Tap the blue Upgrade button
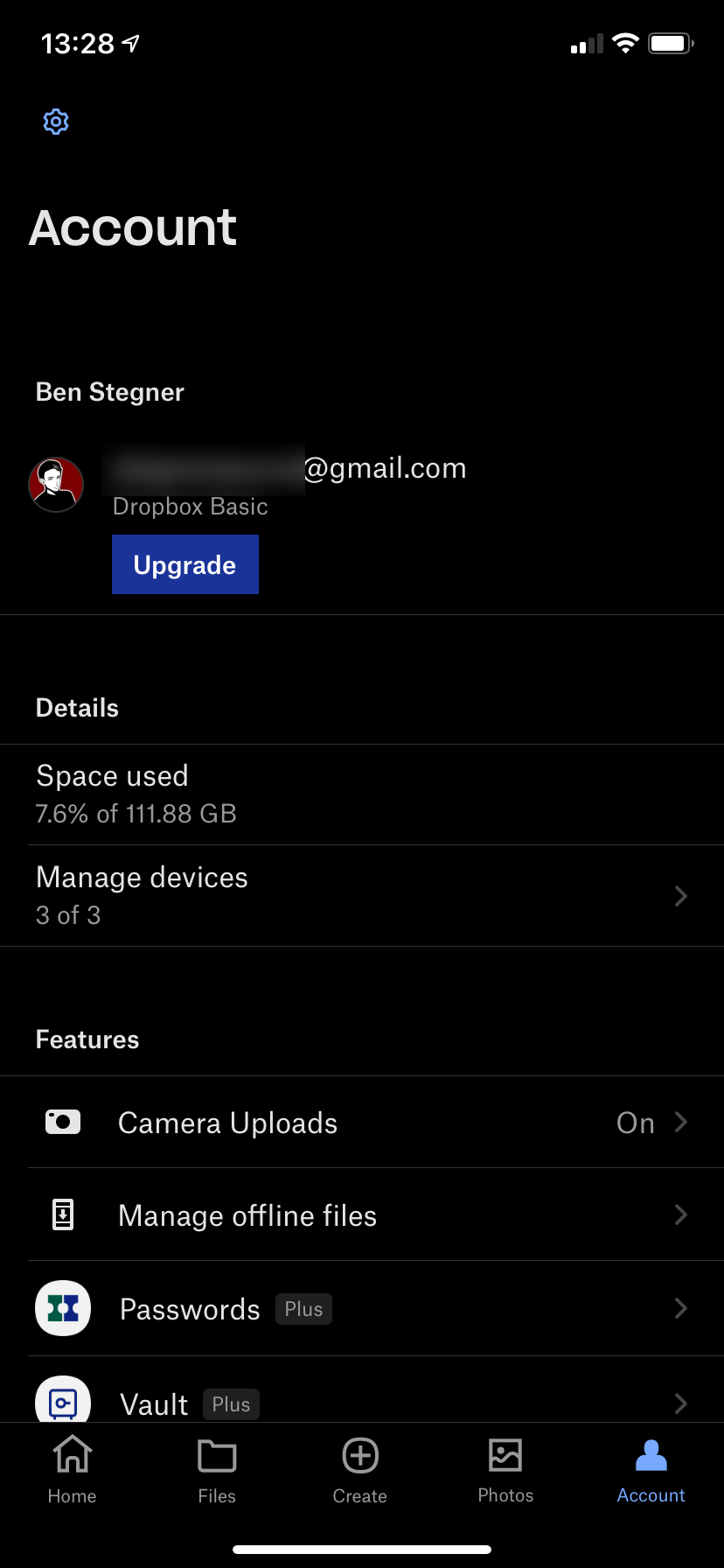The width and height of the screenshot is (724, 1568). point(184,564)
